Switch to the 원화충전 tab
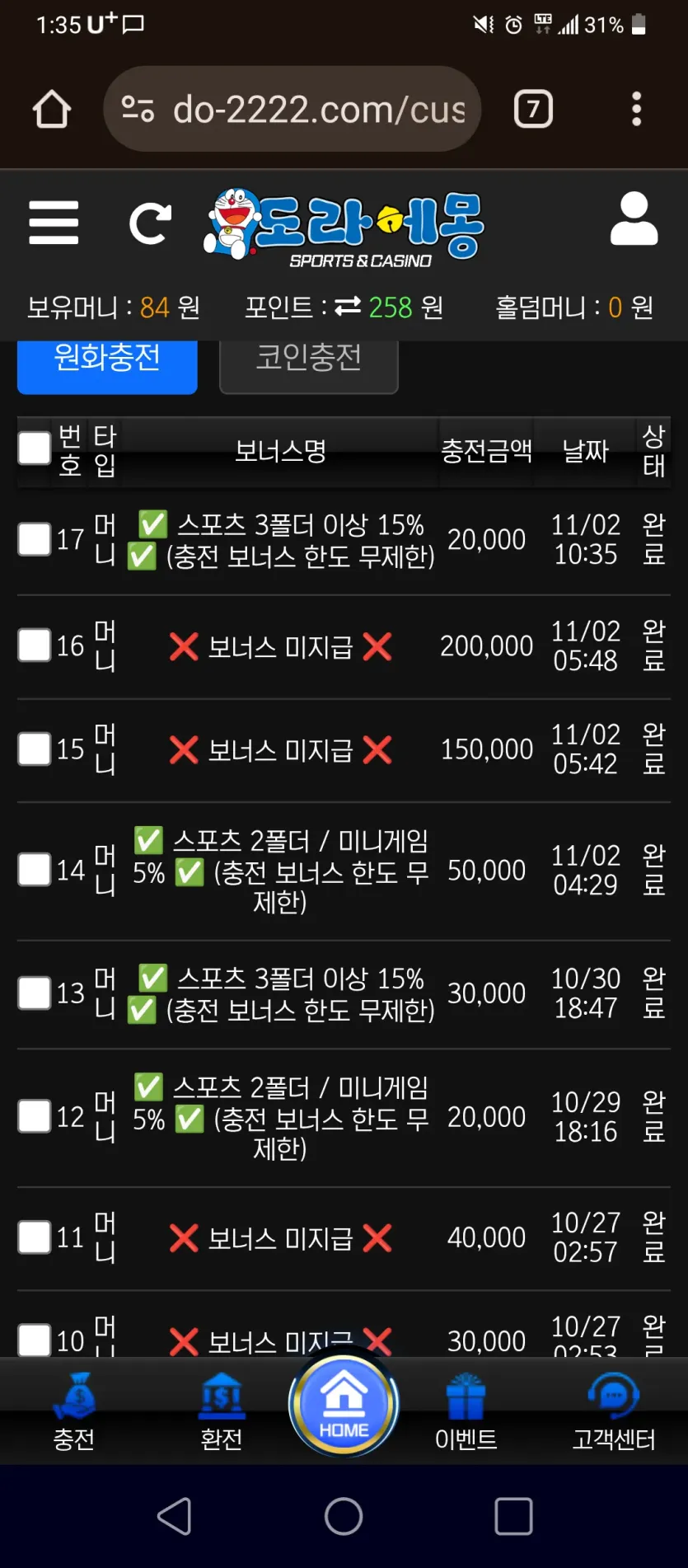The height and width of the screenshot is (1568, 688). point(107,363)
